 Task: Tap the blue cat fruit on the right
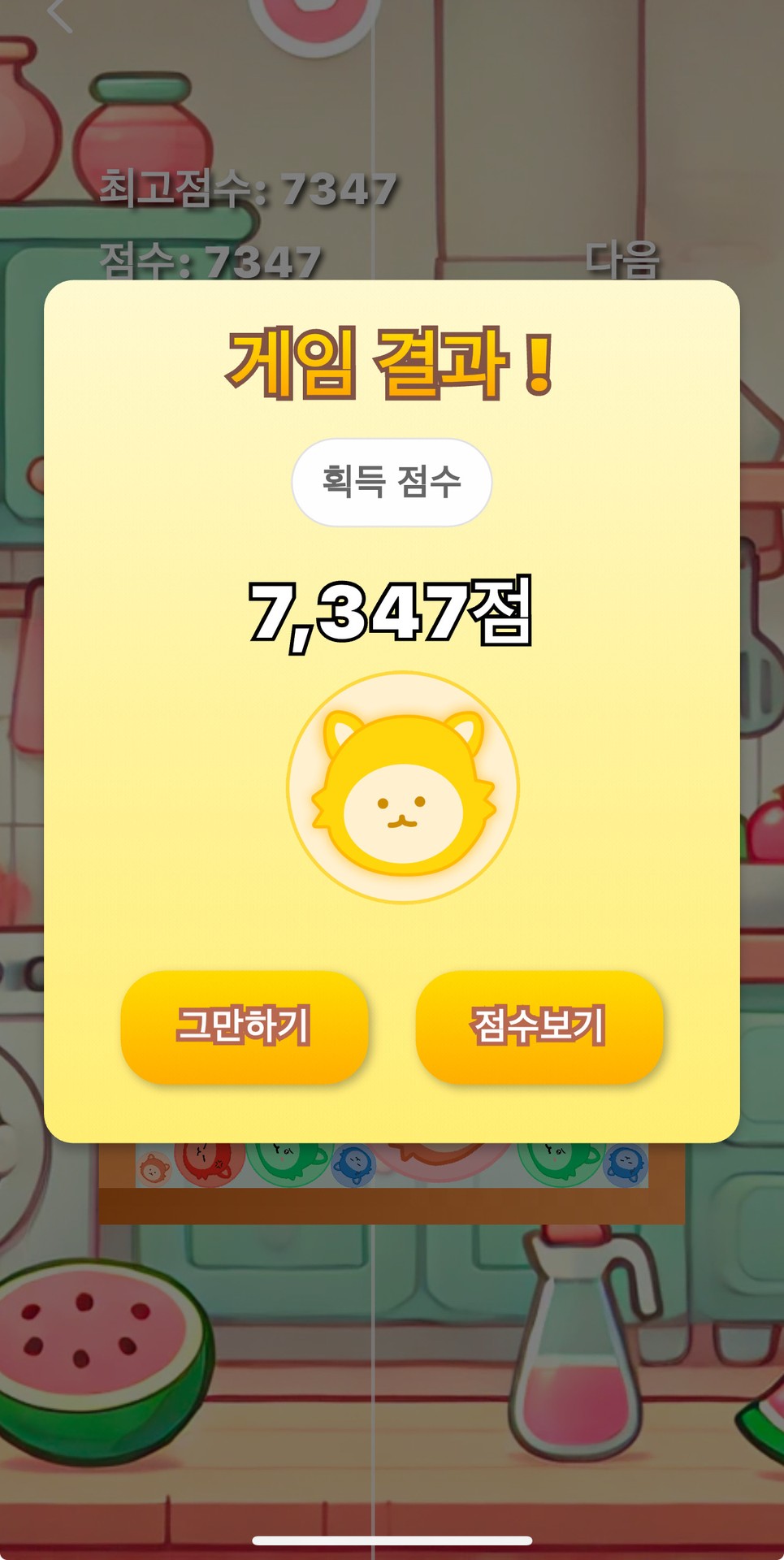coord(627,1166)
